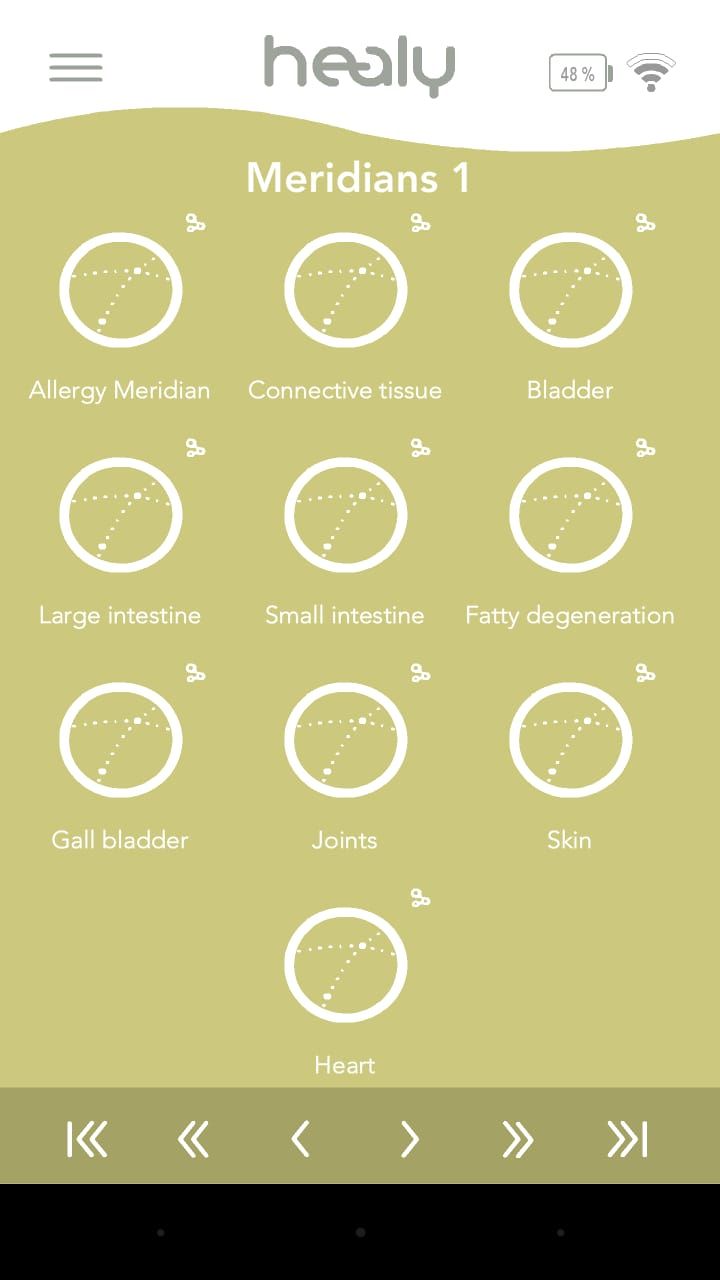Select the Connective tissue program
Viewport: 720px width, 1280px height.
(x=345, y=291)
